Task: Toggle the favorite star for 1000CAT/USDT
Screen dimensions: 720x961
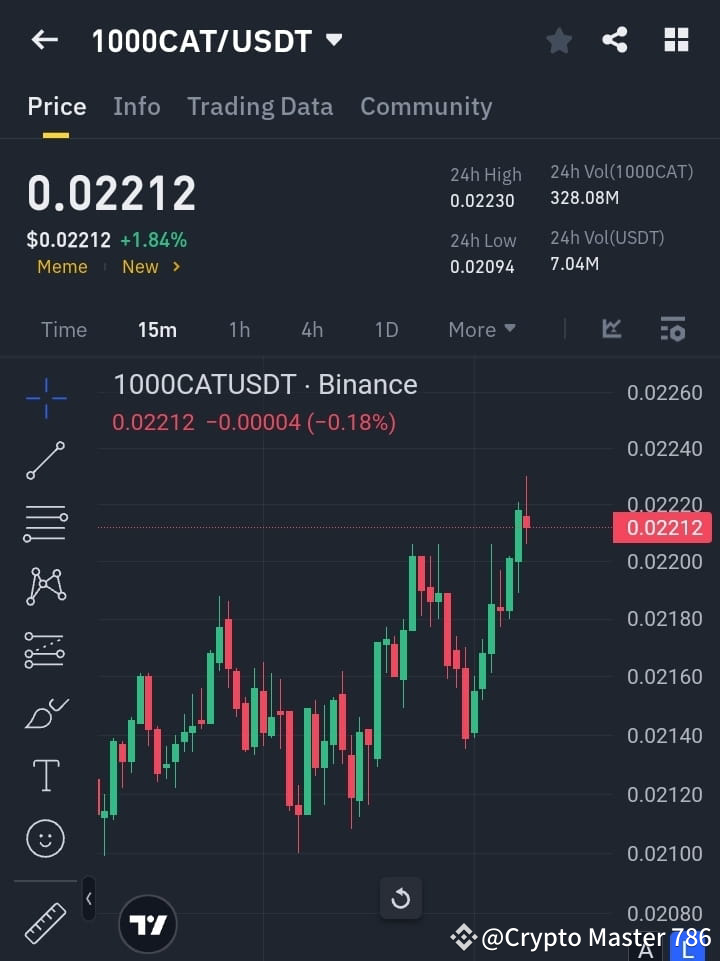Action: coord(559,40)
